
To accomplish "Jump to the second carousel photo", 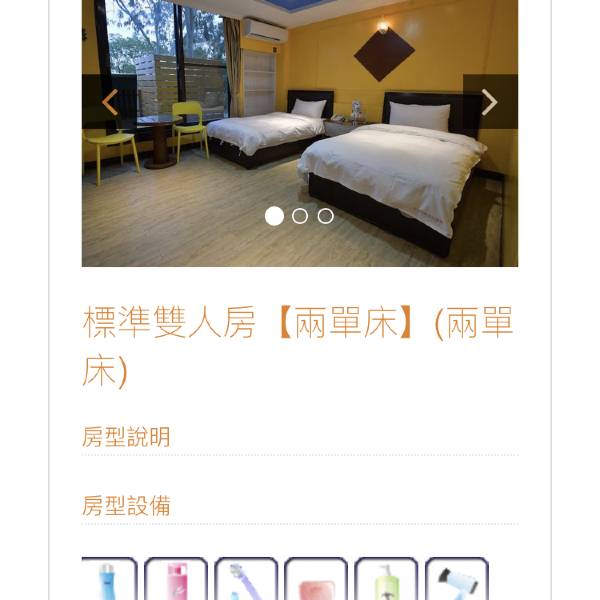I will pyautogui.click(x=300, y=216).
